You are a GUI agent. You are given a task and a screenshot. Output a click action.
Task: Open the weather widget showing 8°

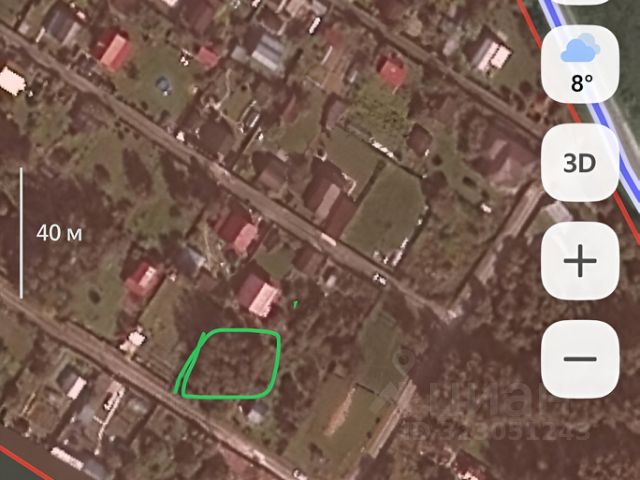580,62
